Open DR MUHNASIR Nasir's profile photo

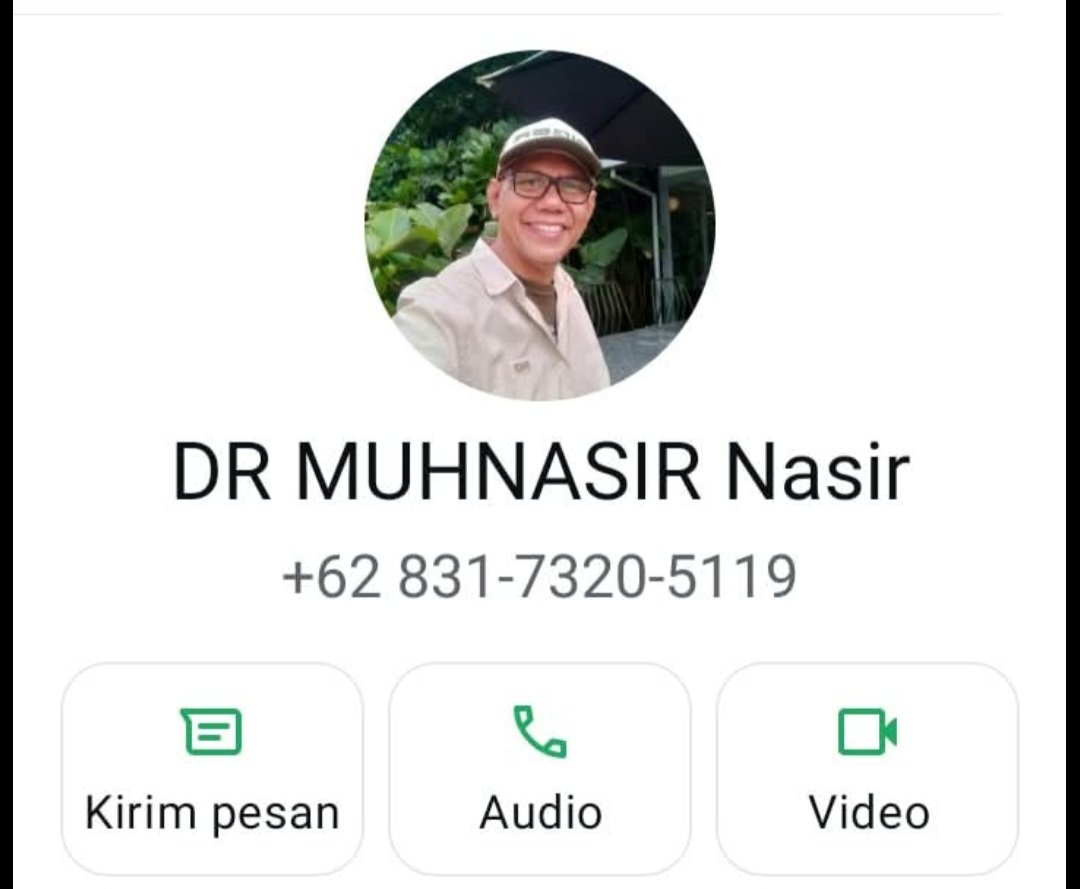point(539,226)
